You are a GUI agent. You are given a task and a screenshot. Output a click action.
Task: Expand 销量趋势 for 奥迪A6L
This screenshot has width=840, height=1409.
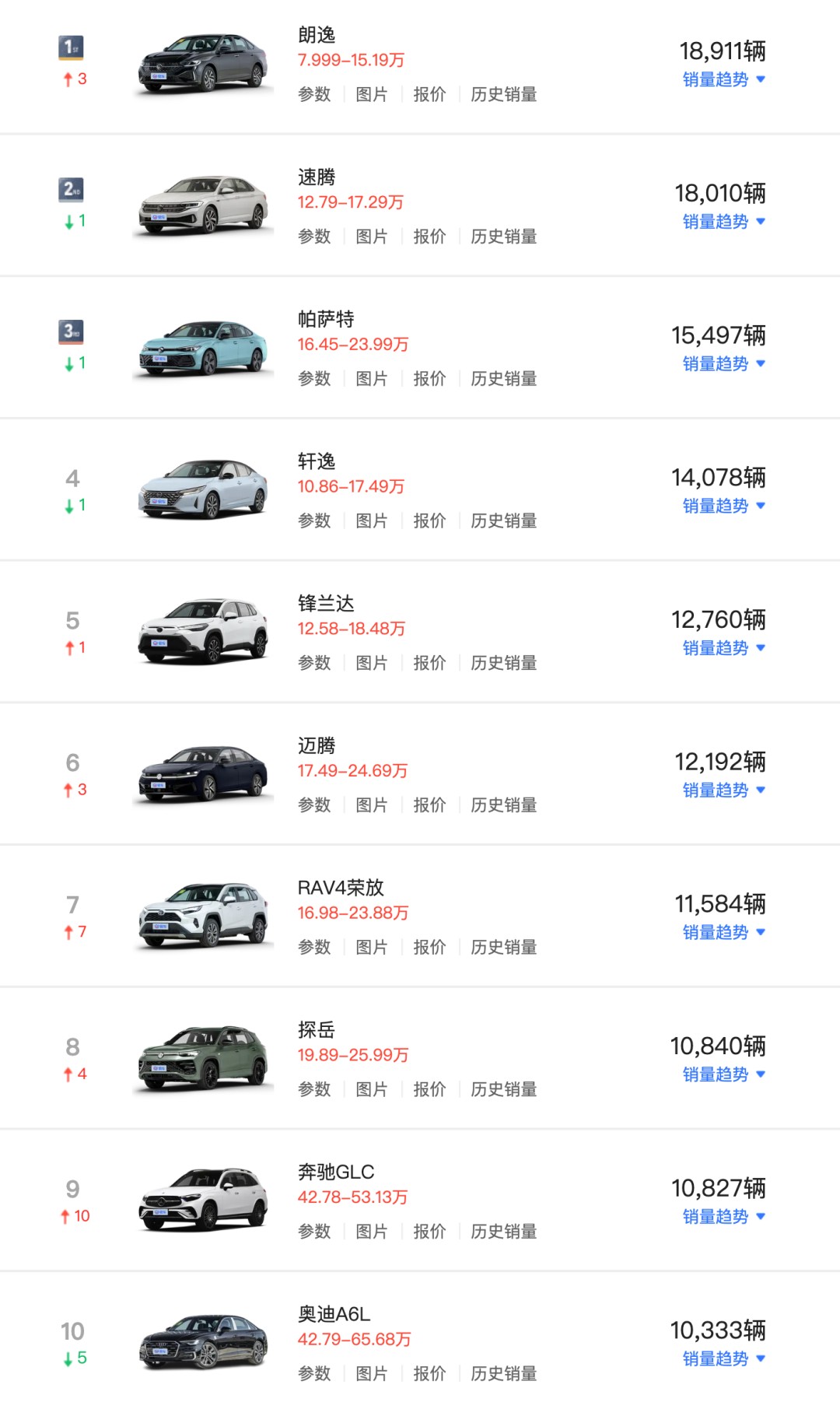[723, 1359]
